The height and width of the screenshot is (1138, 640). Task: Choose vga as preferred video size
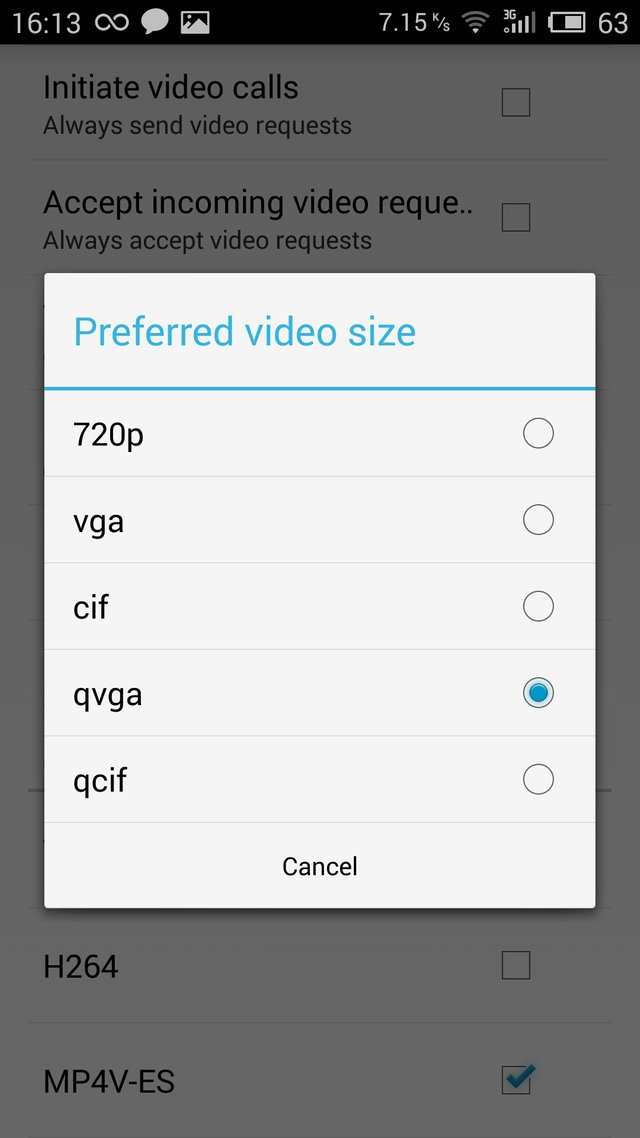click(x=319, y=520)
